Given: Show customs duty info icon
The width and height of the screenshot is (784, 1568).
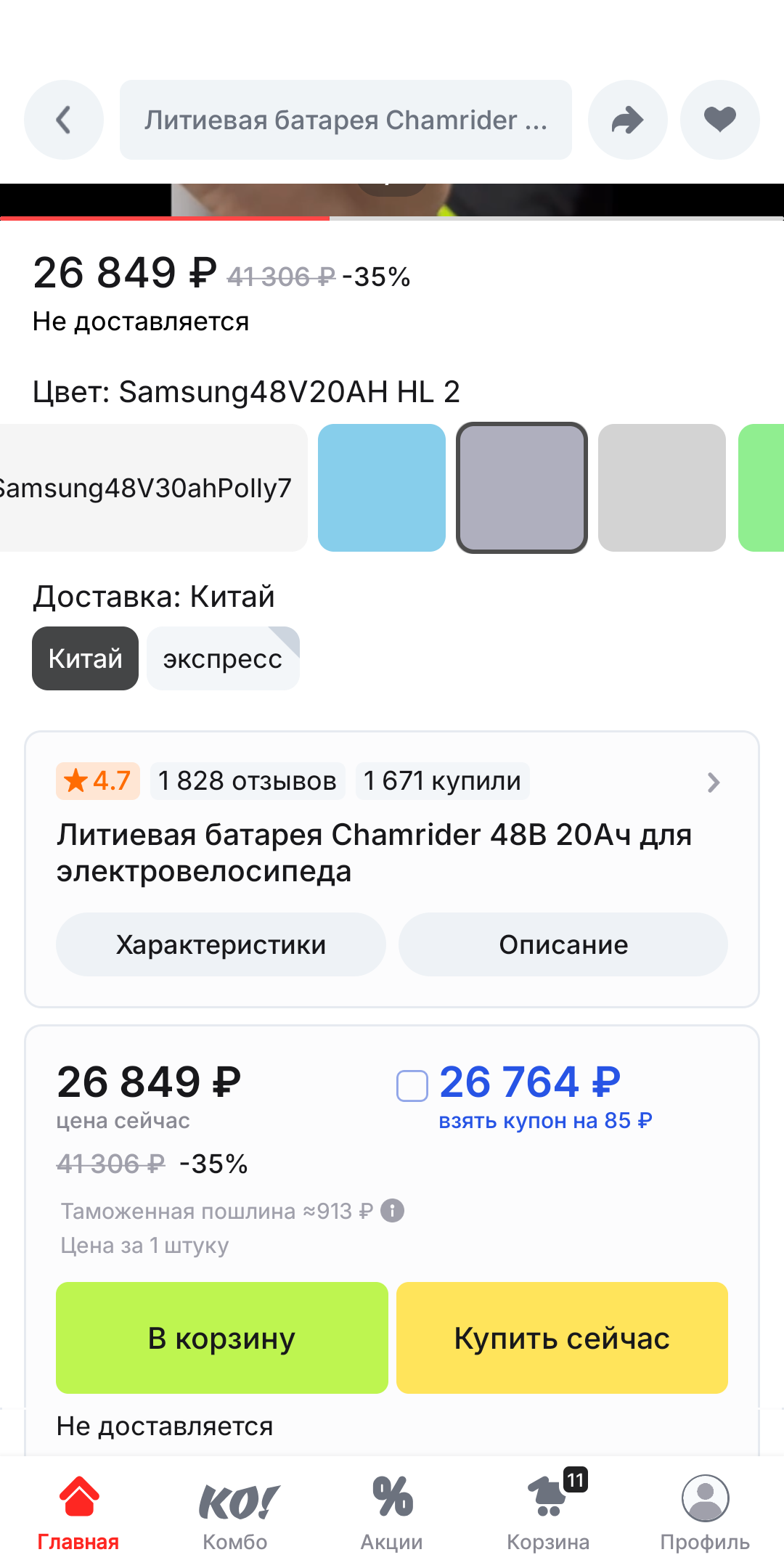Looking at the screenshot, I should [393, 1210].
